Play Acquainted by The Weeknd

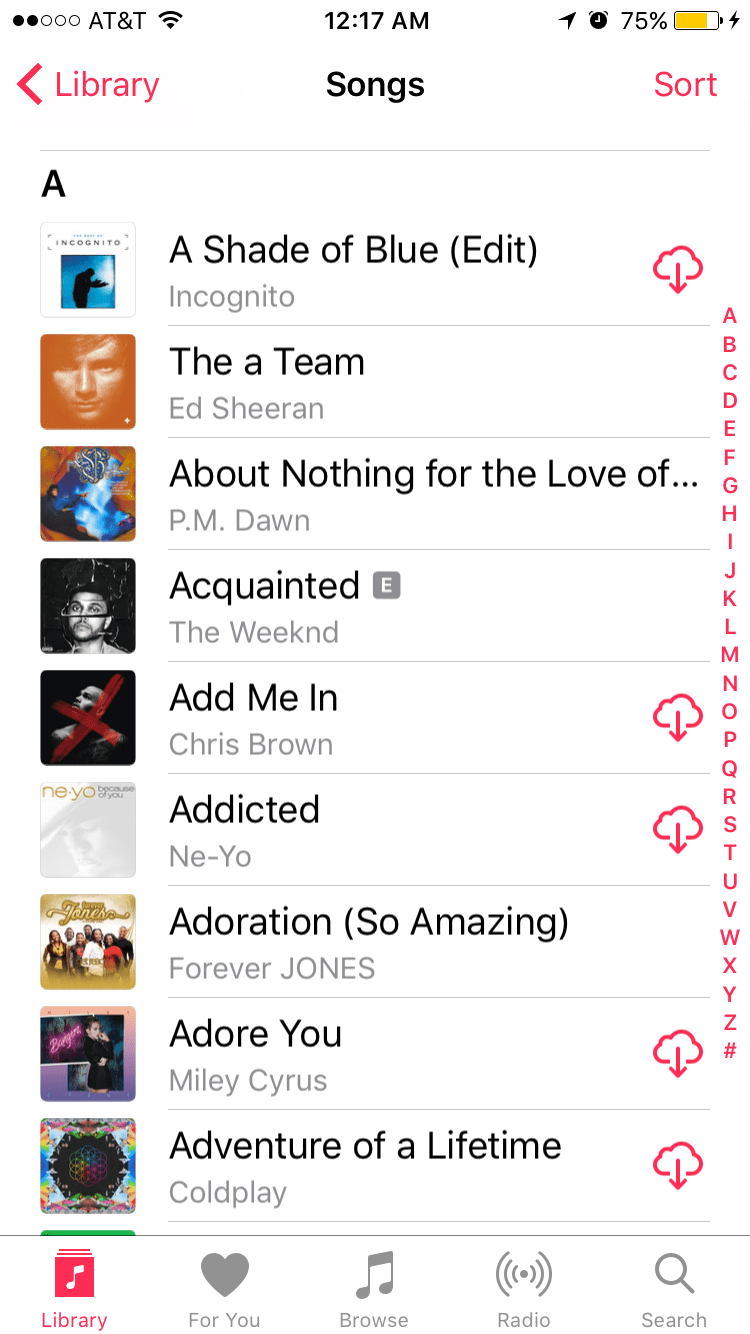click(x=400, y=606)
